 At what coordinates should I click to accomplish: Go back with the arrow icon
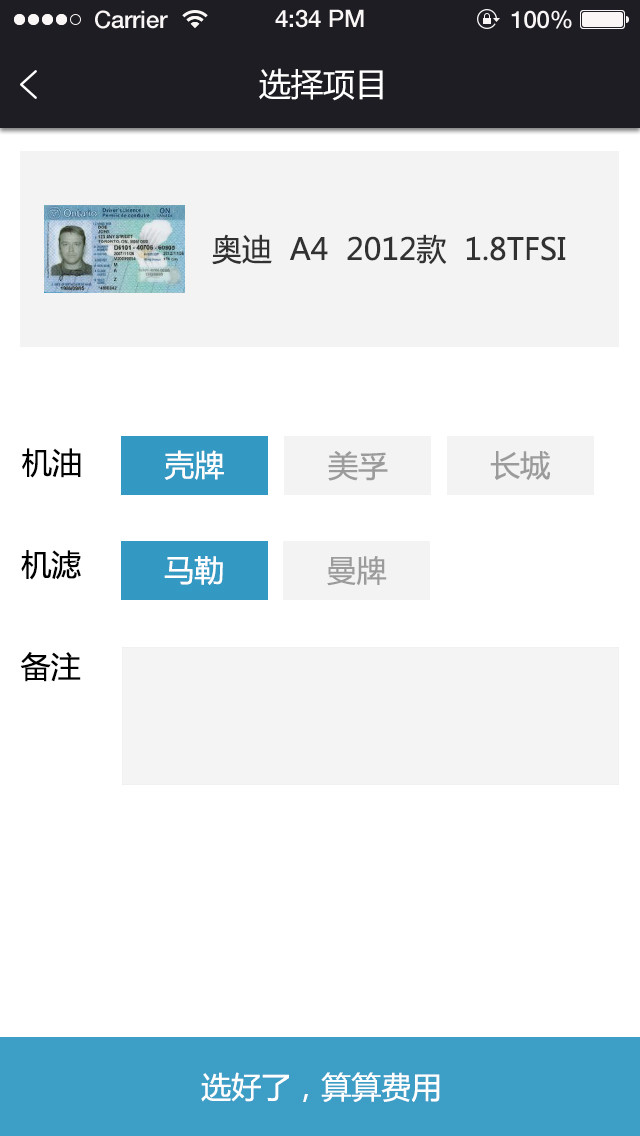(29, 85)
